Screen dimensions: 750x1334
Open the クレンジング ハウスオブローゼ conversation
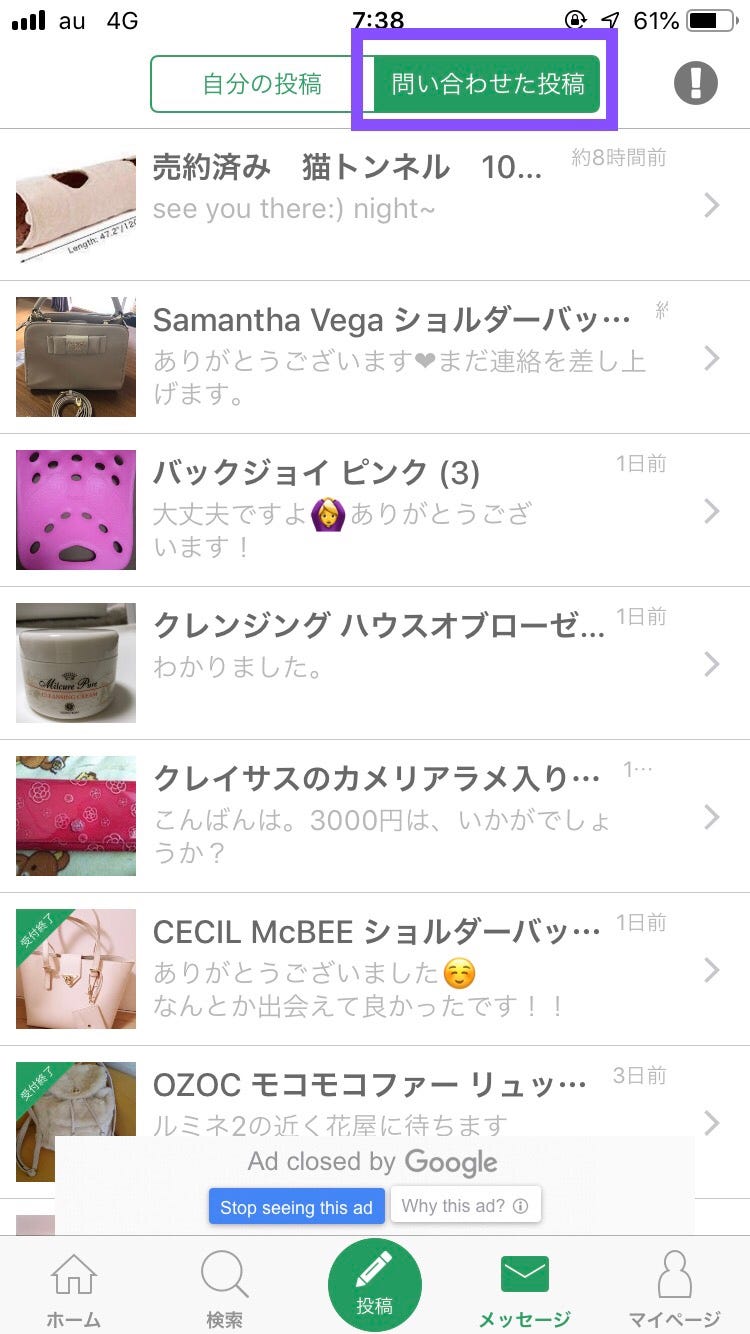375,664
